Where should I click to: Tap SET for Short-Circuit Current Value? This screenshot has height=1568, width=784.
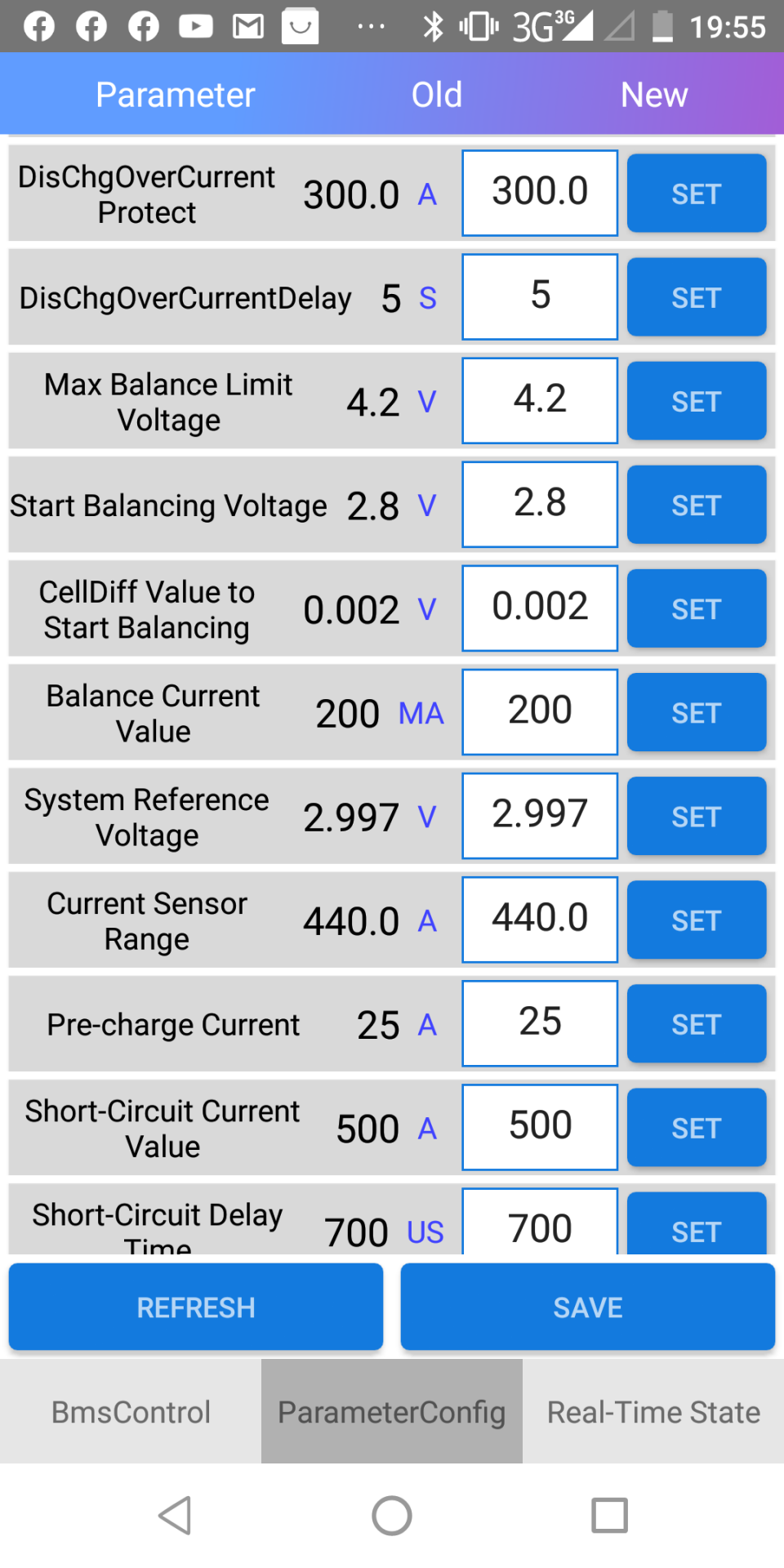point(696,1127)
